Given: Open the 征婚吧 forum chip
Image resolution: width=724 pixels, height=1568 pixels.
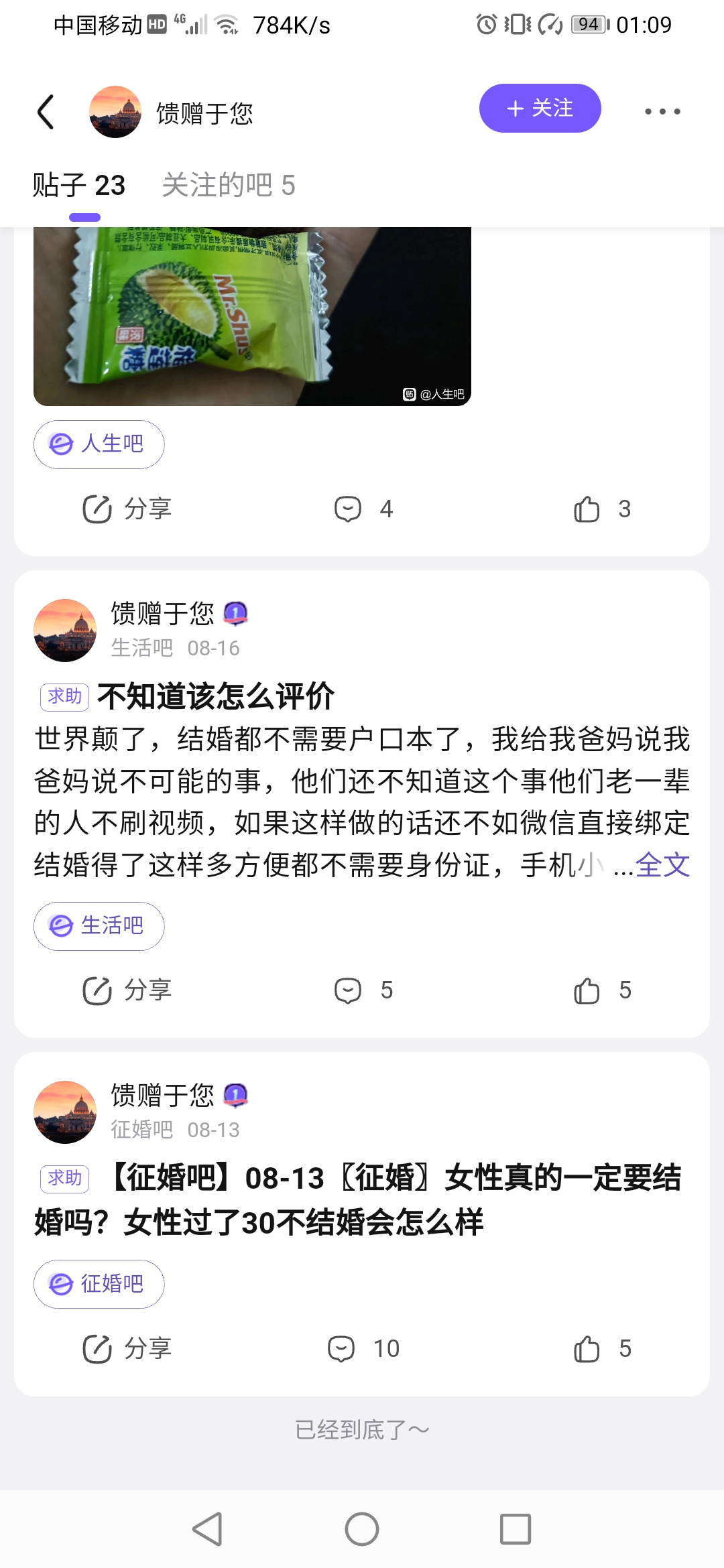Looking at the screenshot, I should tap(99, 1284).
